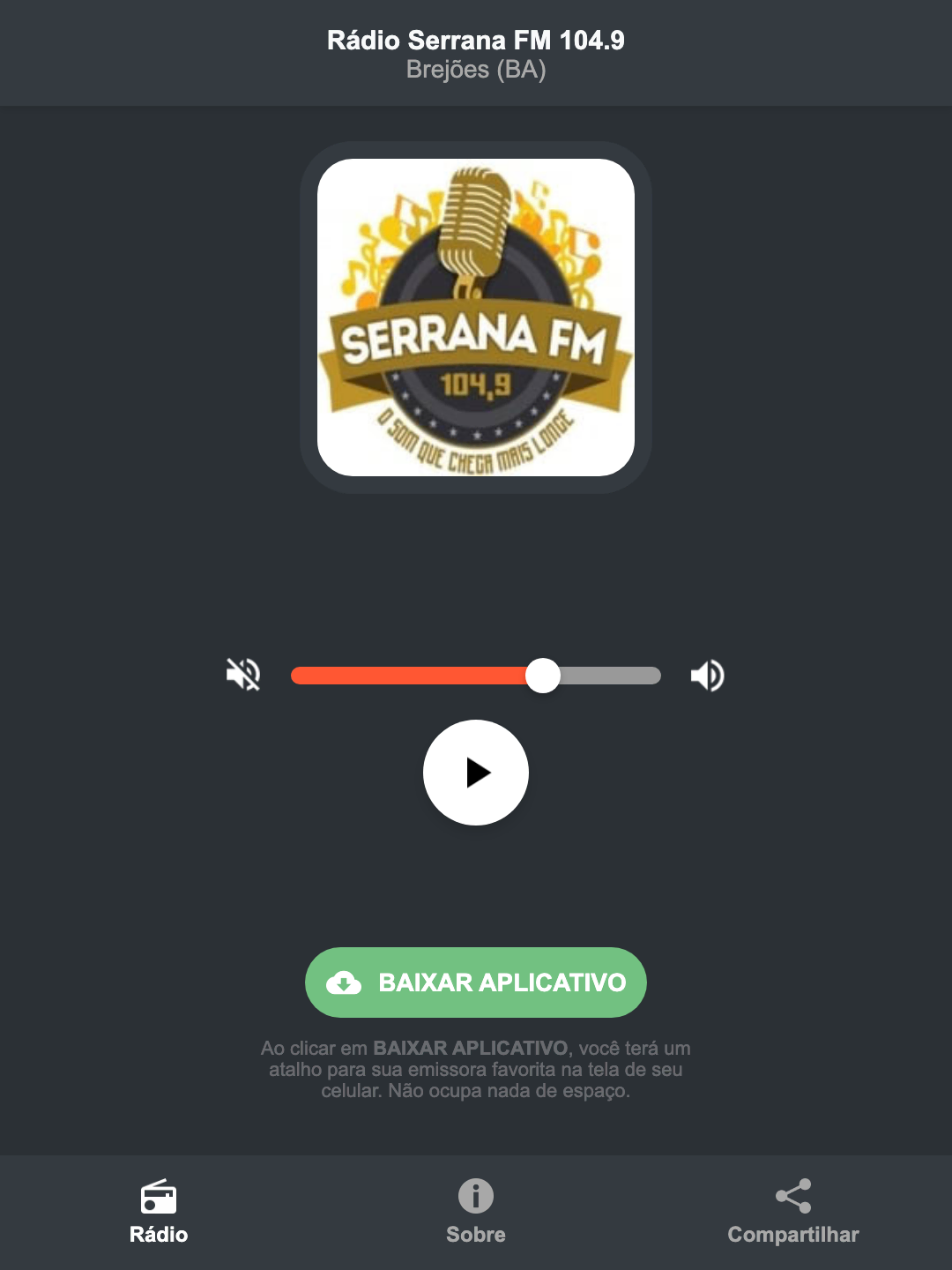Mute the radio using the crossed speaker icon
This screenshot has width=952, height=1270.
244,675
